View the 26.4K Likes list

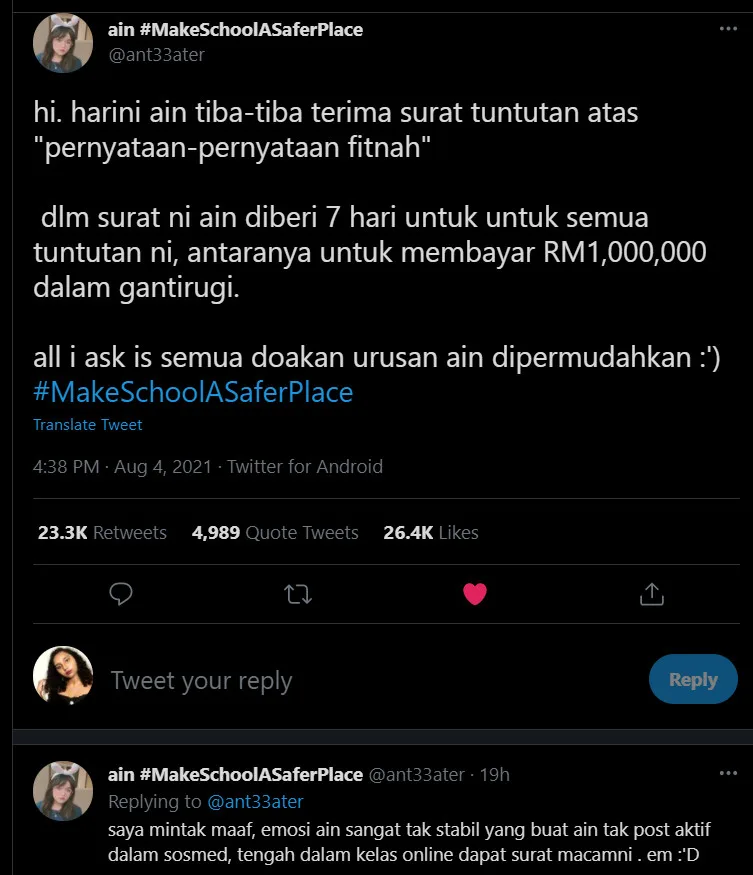[430, 533]
